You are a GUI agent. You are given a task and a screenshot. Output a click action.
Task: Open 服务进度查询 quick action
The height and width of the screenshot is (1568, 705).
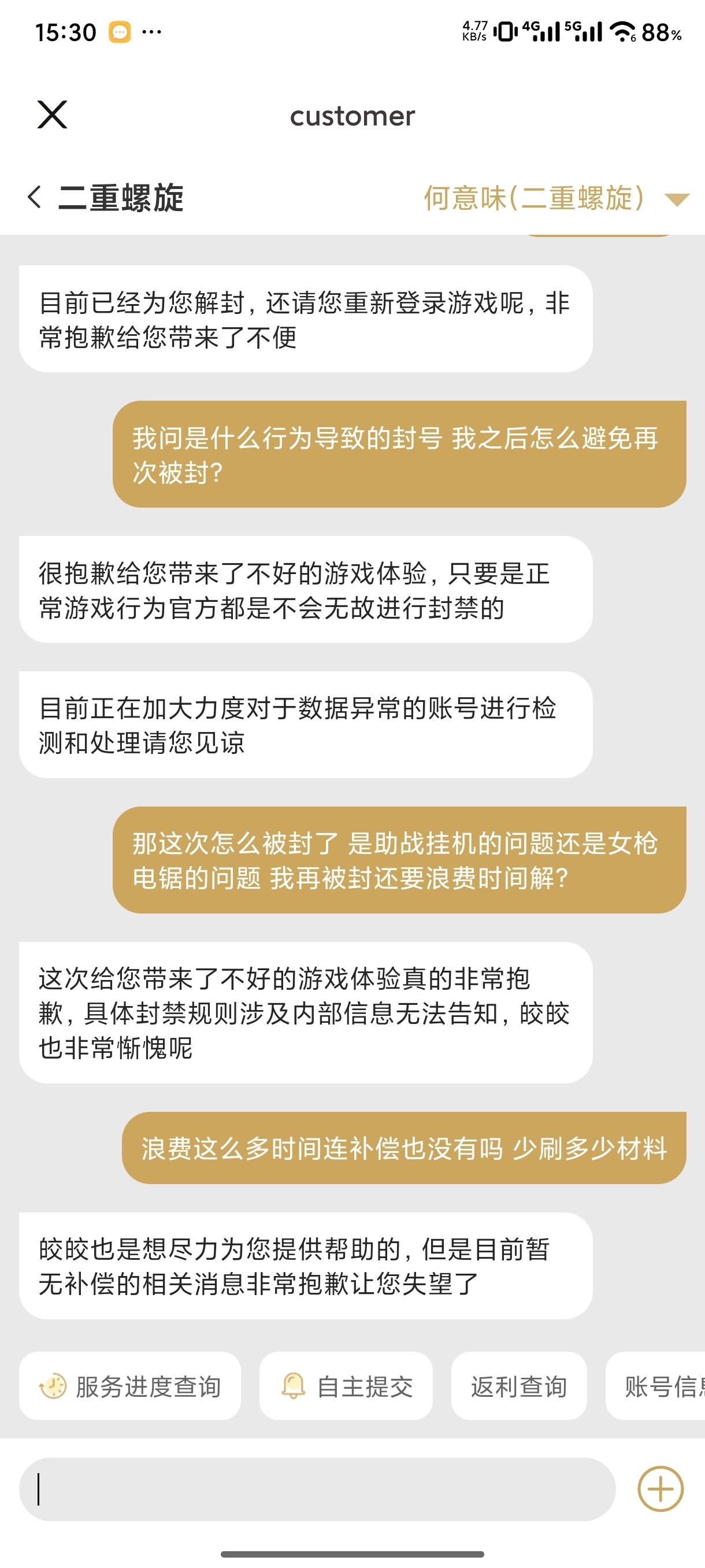[130, 1386]
